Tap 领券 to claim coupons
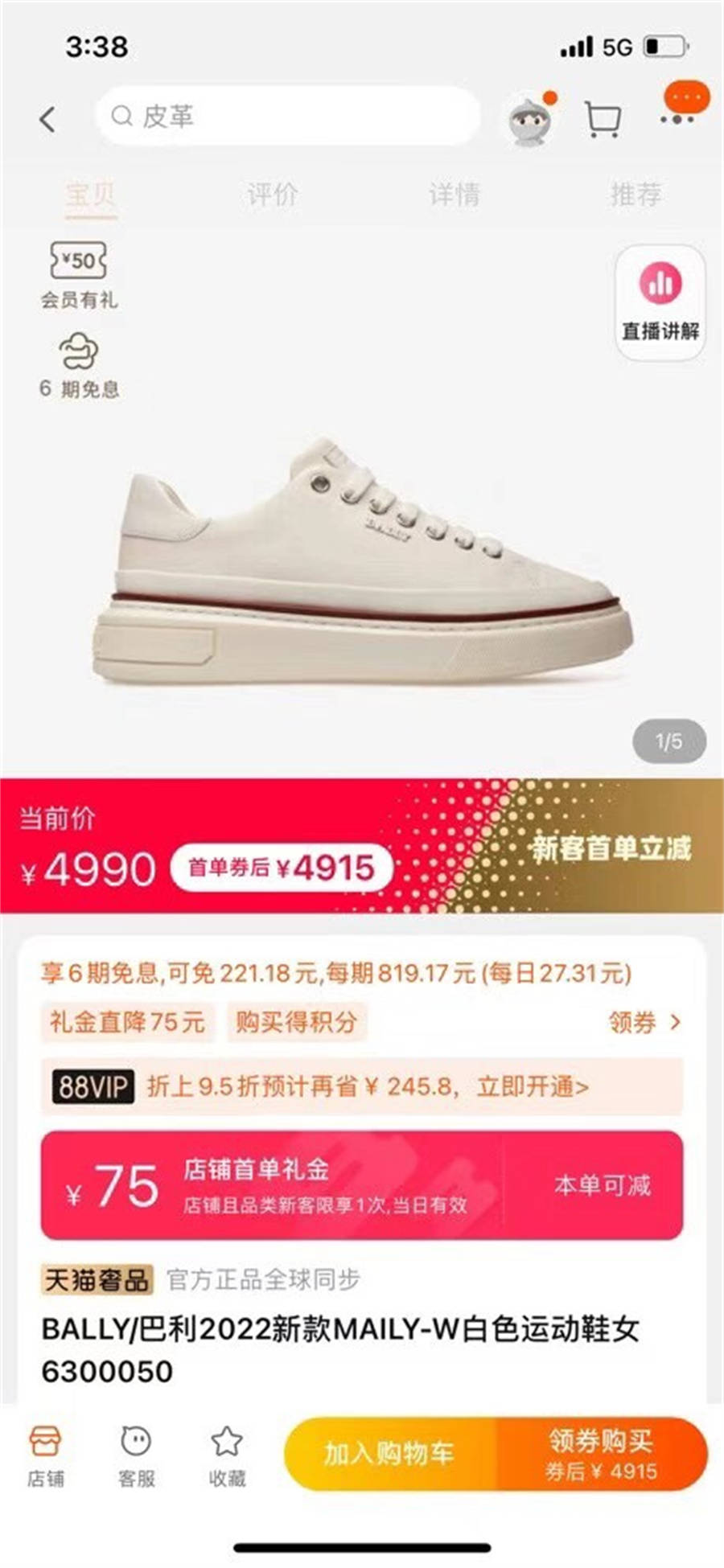The image size is (724, 1568). (x=644, y=1022)
